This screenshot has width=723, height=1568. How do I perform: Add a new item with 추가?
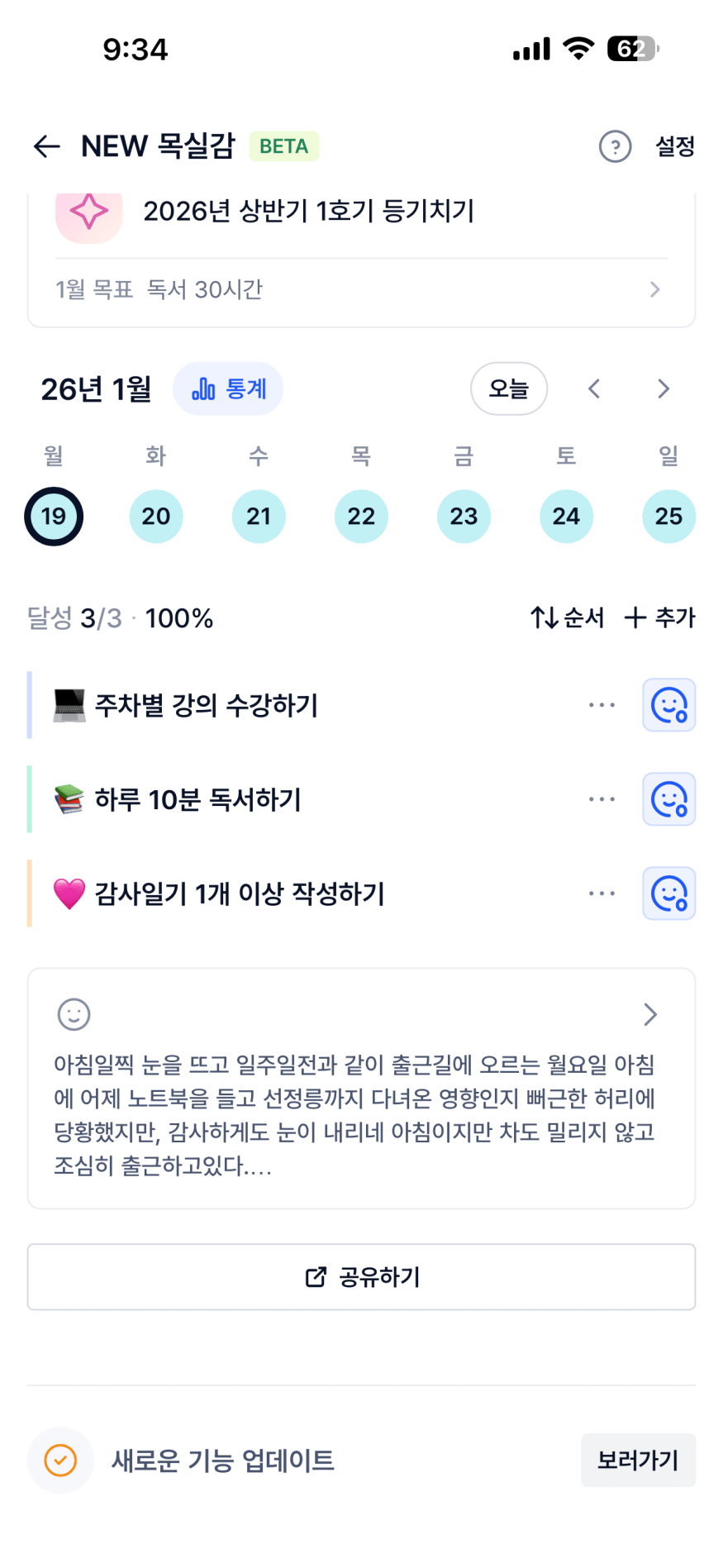click(x=659, y=617)
